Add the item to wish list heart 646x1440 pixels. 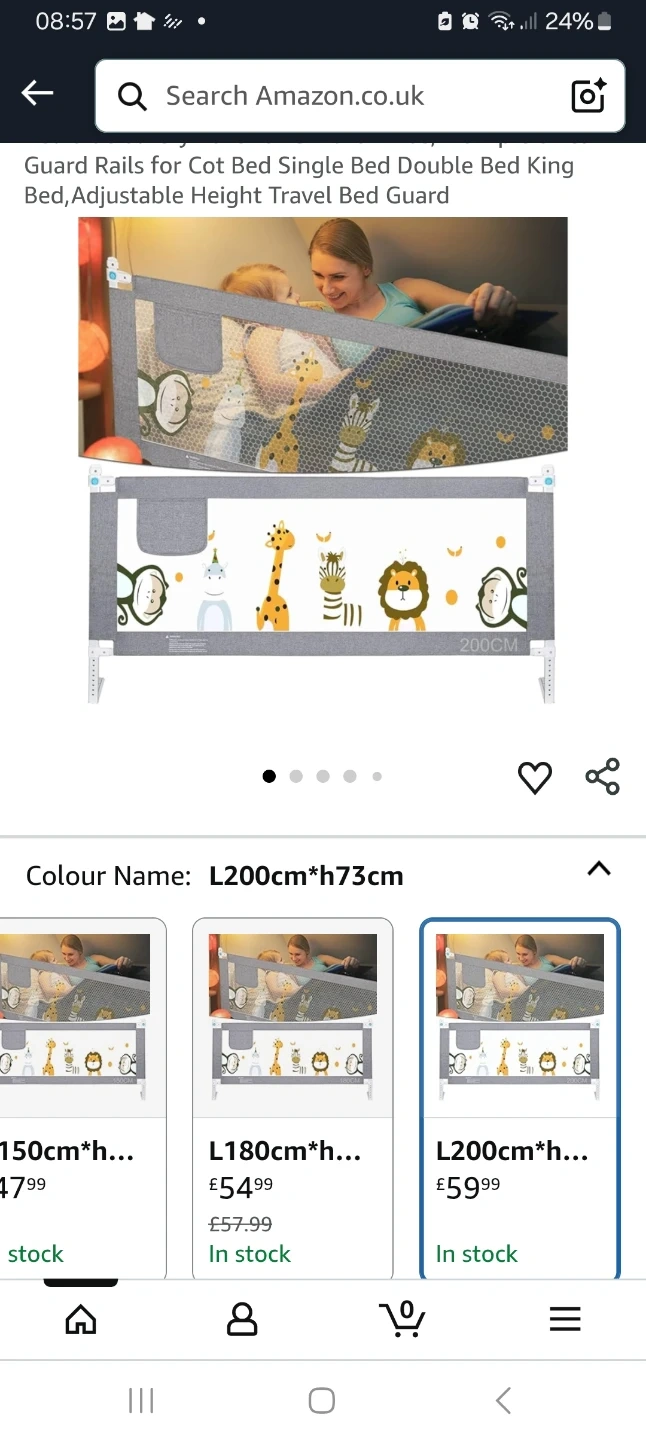coord(534,777)
